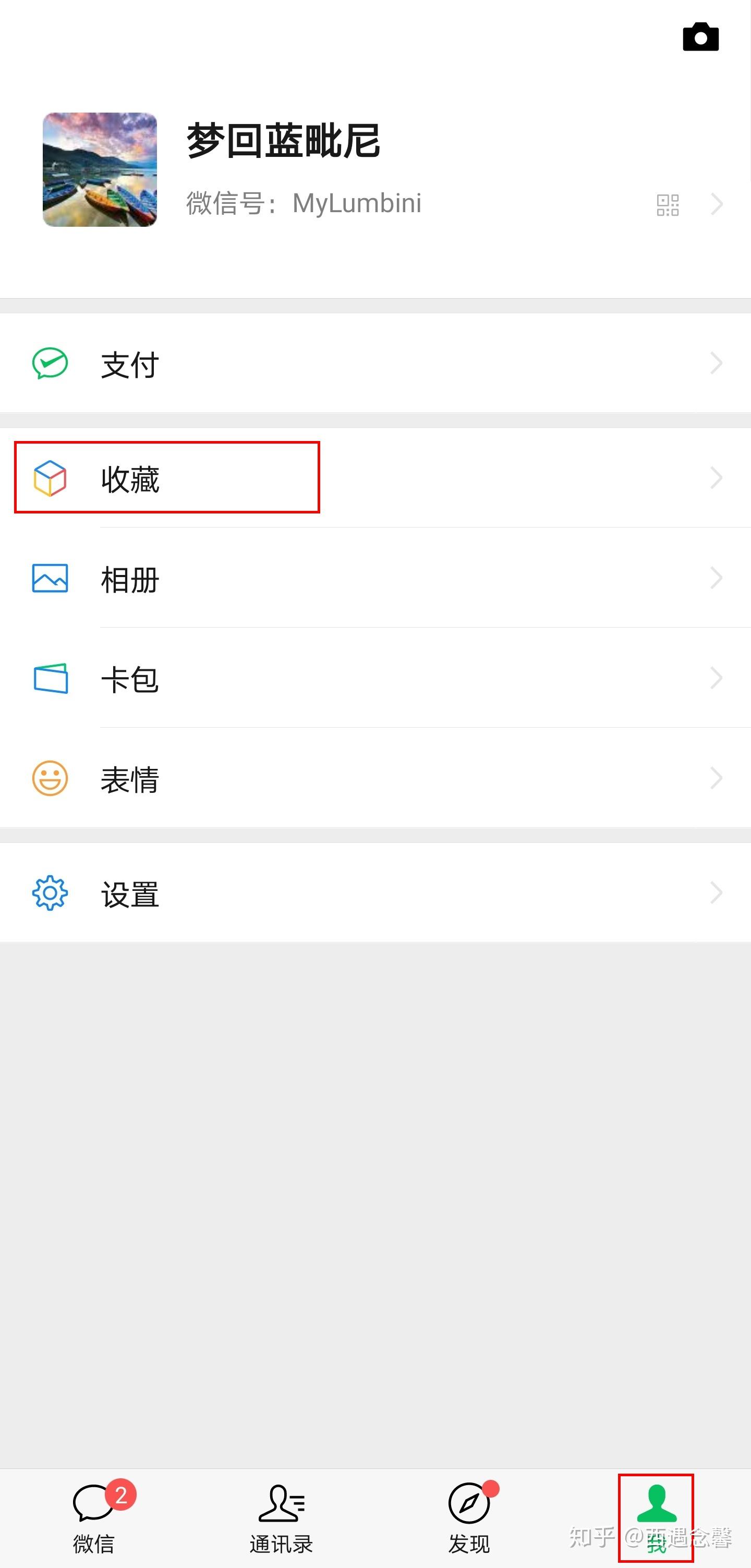751x1568 pixels.
Task: Open 相册 album
Action: click(x=375, y=578)
